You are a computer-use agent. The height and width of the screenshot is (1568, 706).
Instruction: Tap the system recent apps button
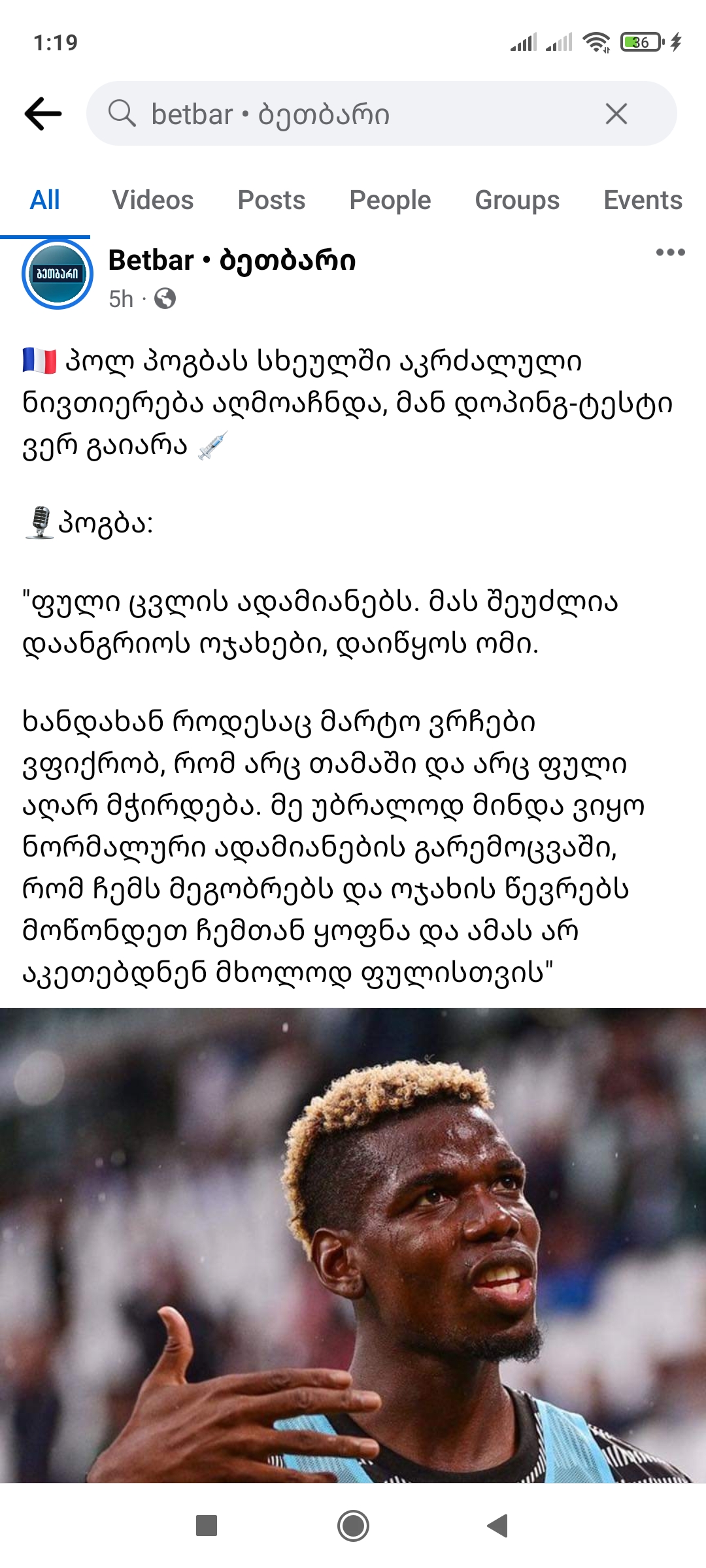click(207, 1526)
